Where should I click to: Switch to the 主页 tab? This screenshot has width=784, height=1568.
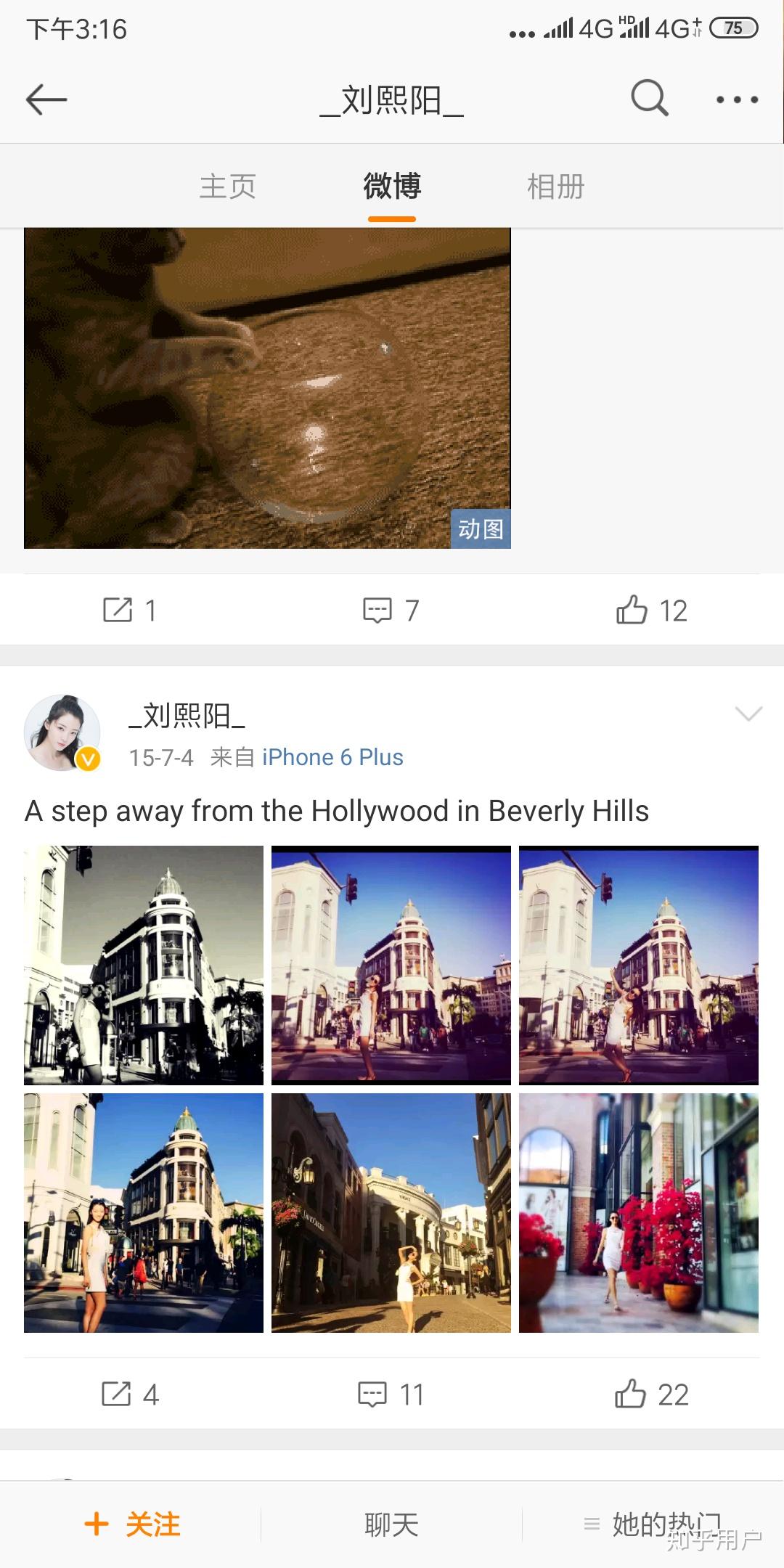tap(228, 187)
